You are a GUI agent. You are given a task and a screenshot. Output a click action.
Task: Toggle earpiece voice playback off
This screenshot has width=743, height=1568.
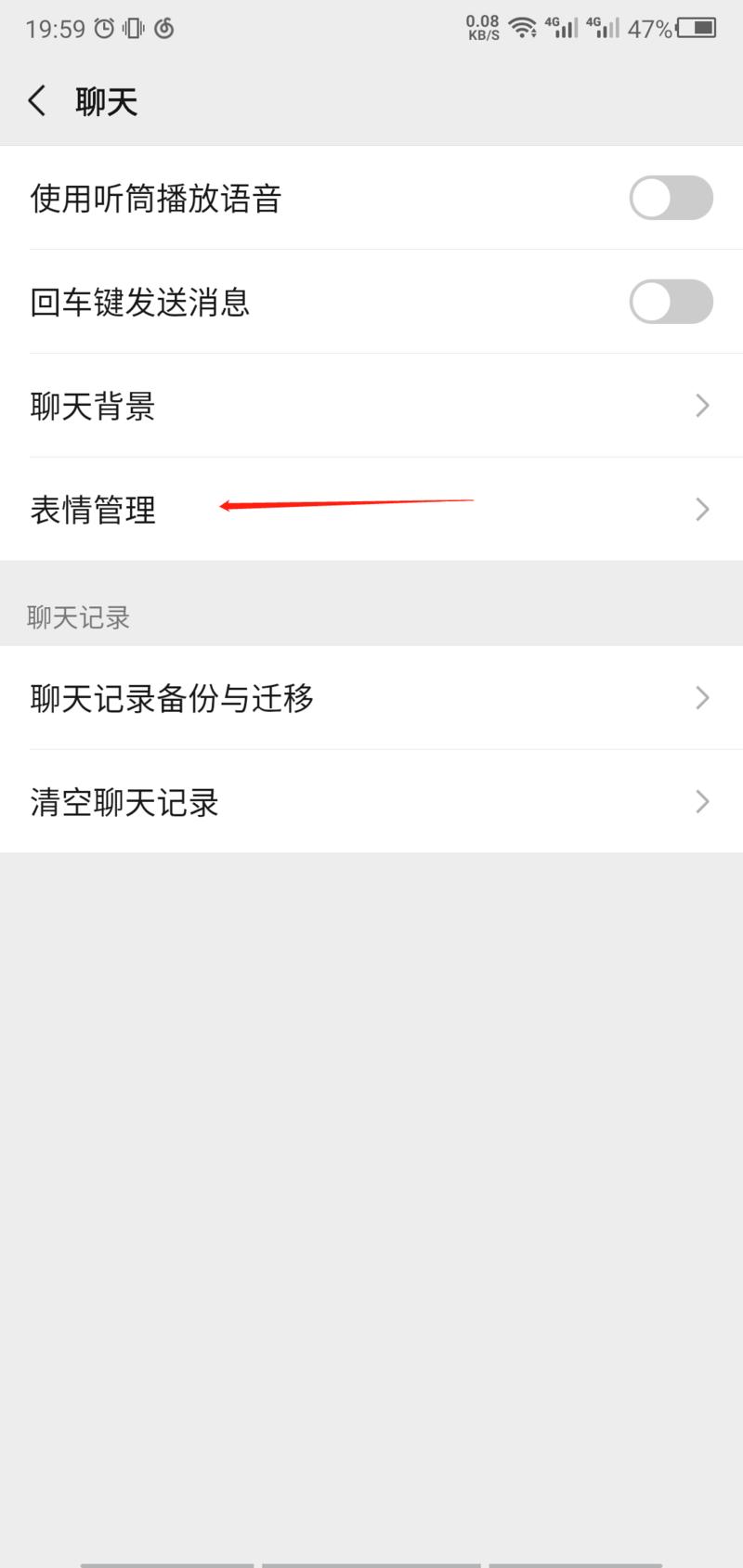coord(671,198)
